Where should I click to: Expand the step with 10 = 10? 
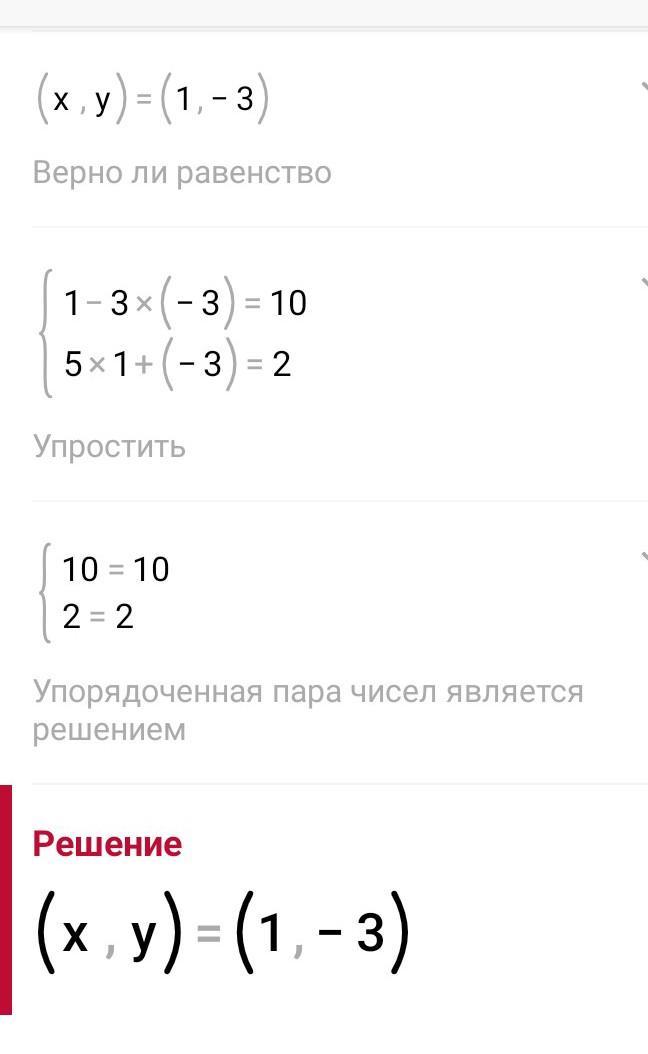coord(642,556)
